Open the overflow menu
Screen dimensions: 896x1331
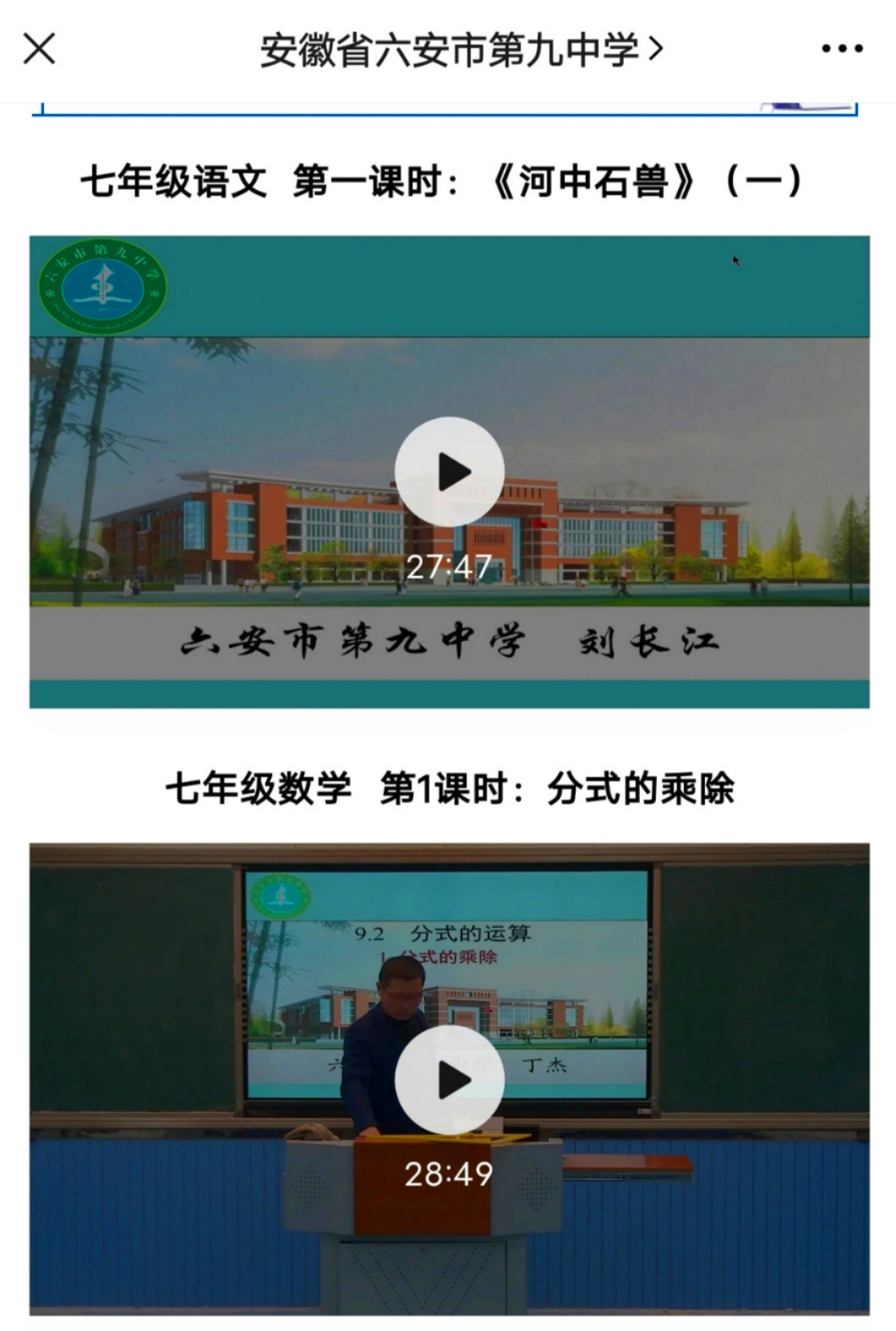(842, 49)
